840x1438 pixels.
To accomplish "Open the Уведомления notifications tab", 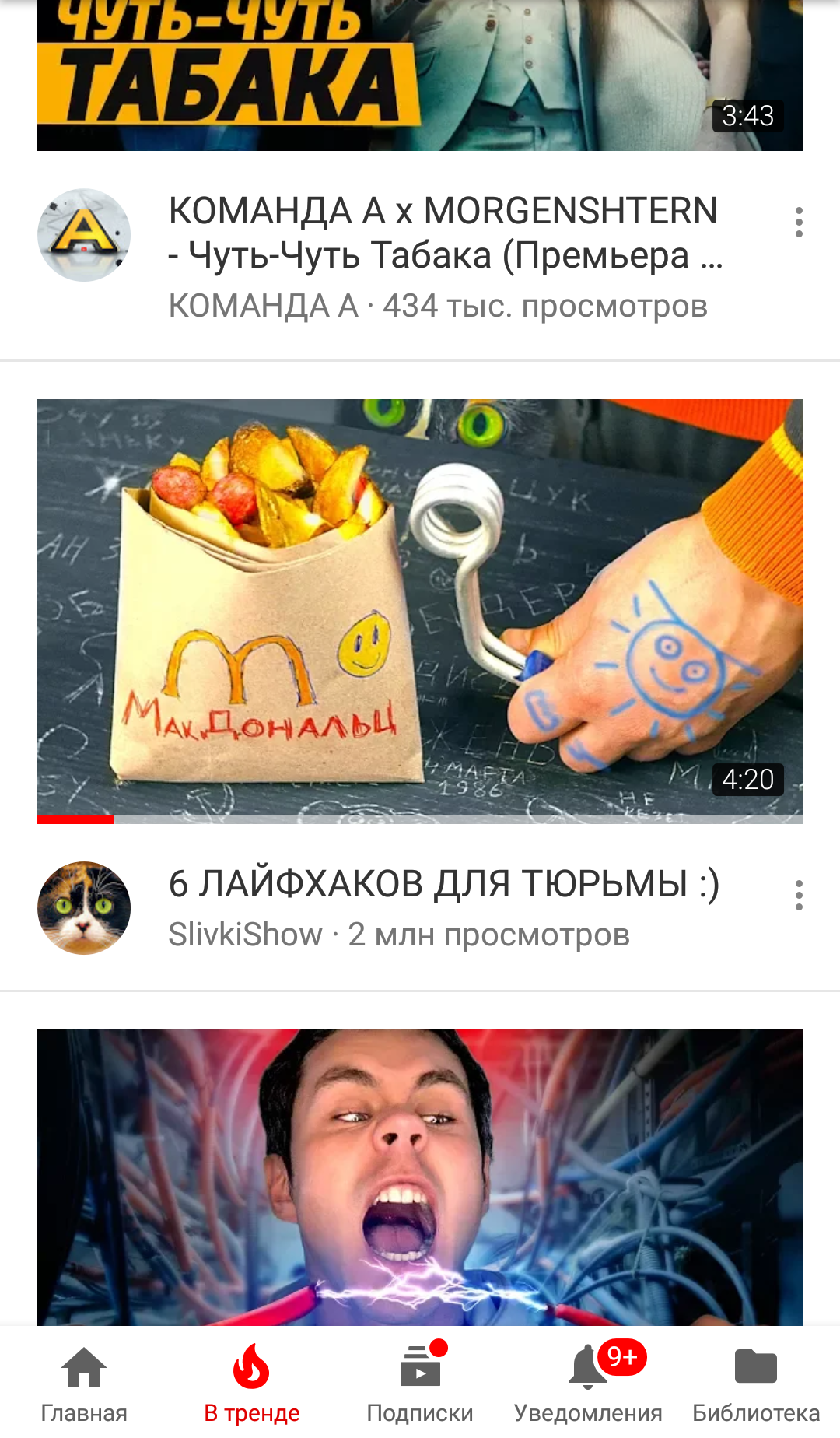I will [588, 1385].
